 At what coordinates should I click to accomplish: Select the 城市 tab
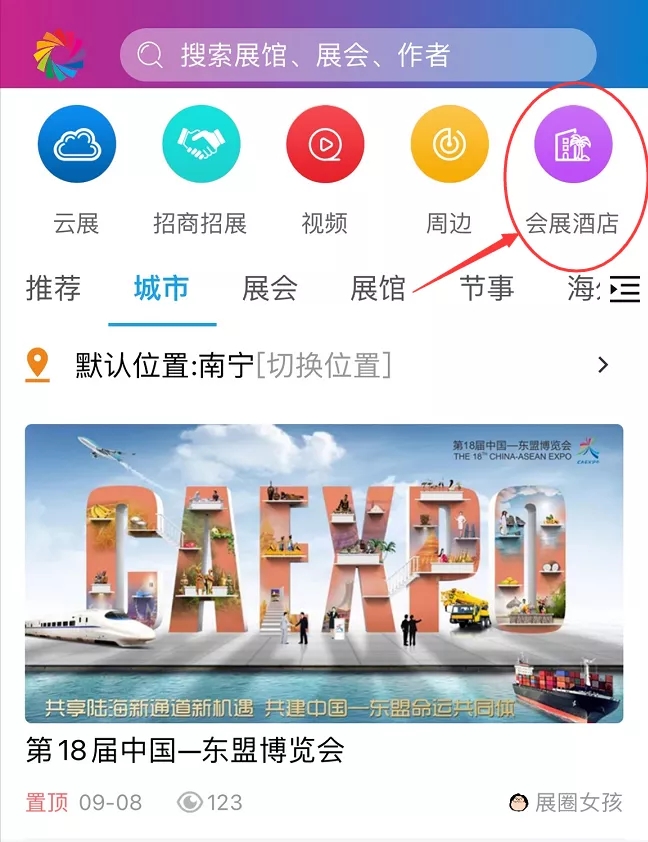pos(161,289)
